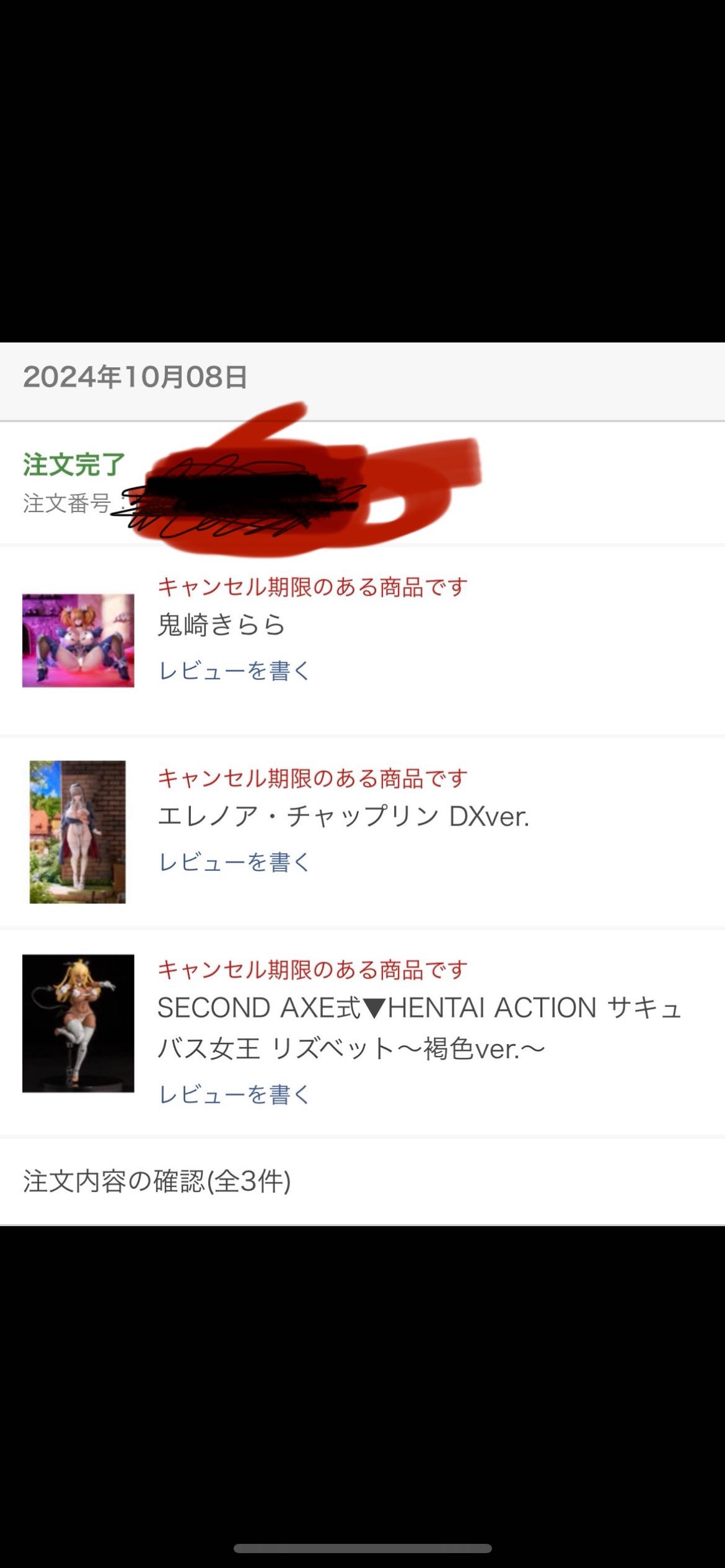Write a review for サキュバス女王 リズベット
The width and height of the screenshot is (725, 1568).
(x=234, y=1094)
